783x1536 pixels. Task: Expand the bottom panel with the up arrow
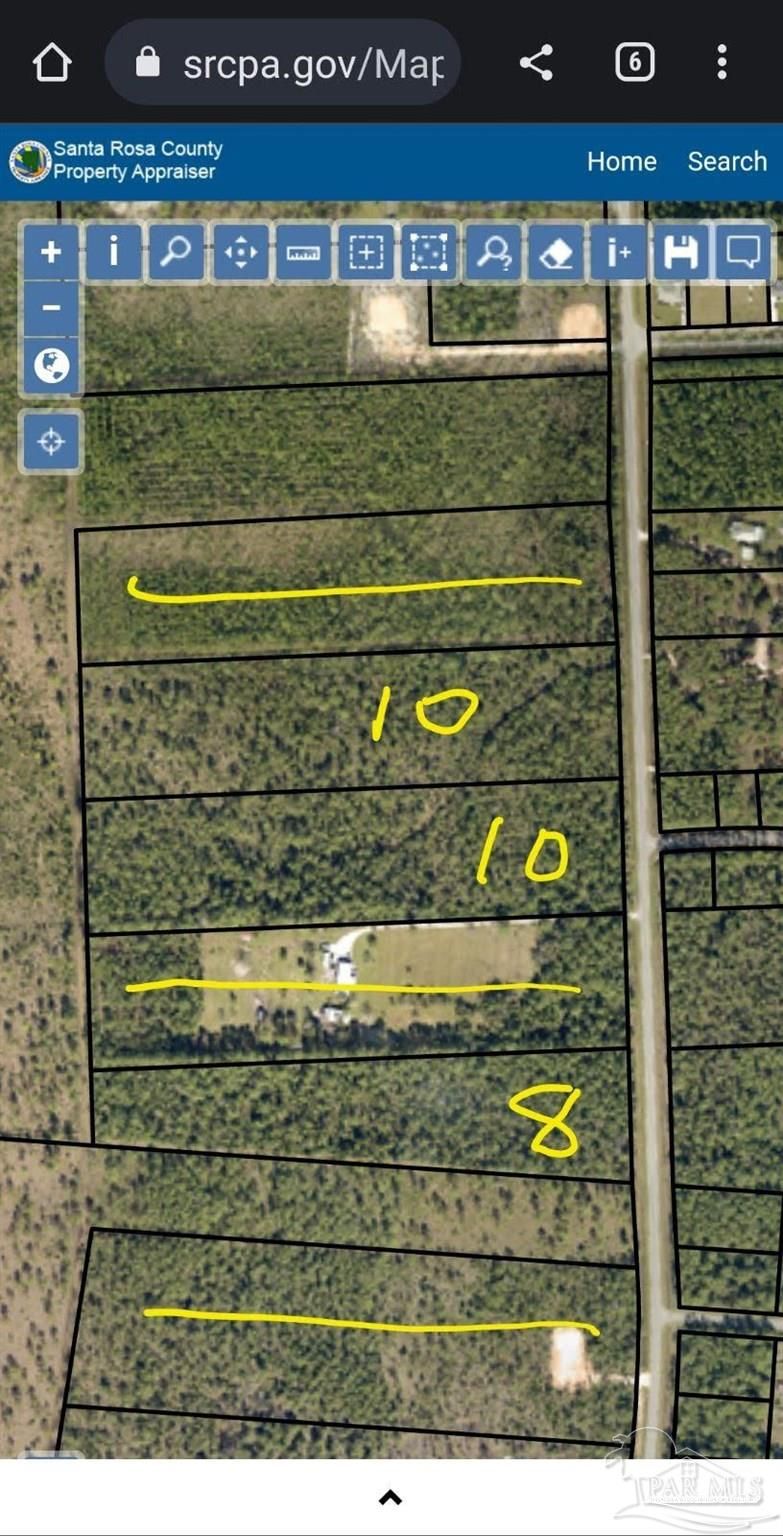(390, 1496)
